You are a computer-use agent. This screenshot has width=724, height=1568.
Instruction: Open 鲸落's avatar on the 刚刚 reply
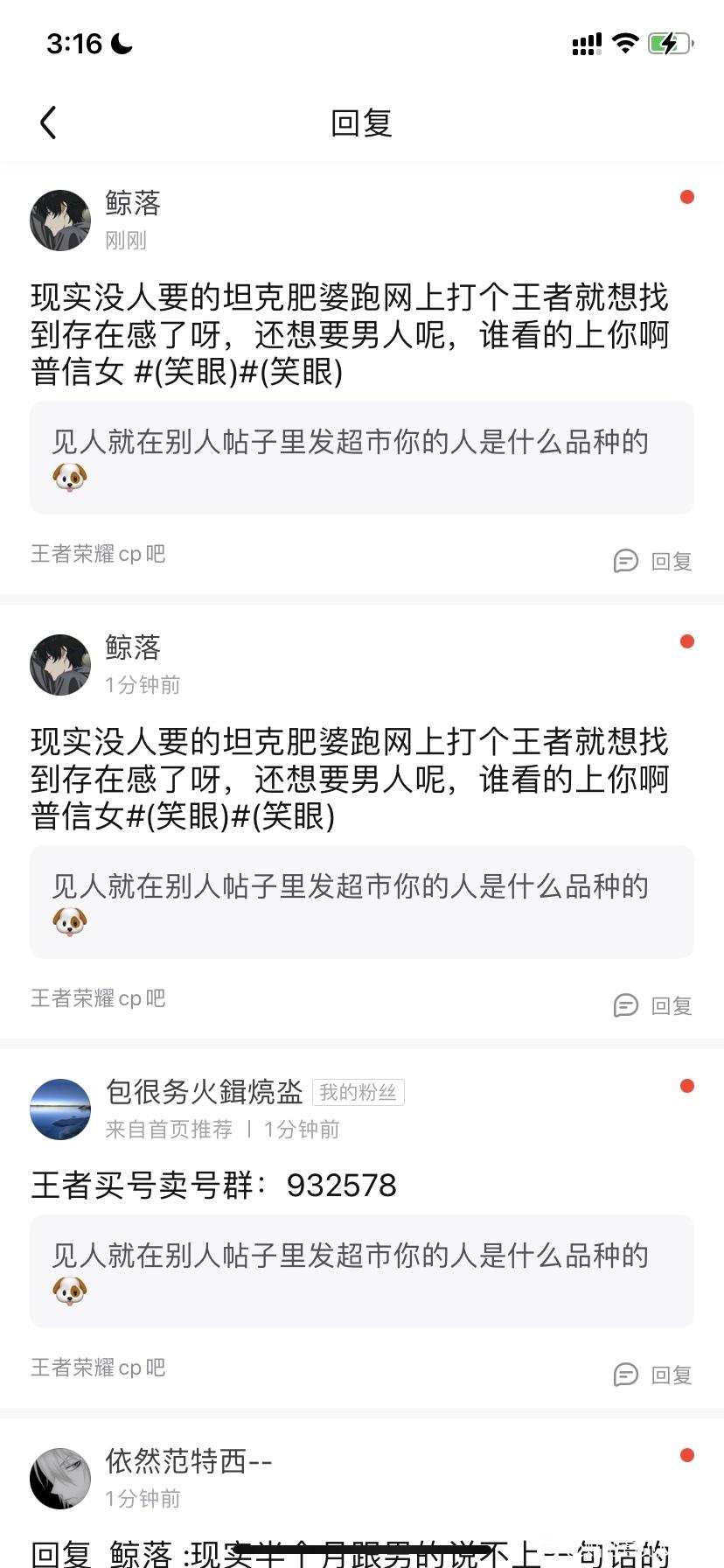[x=60, y=220]
